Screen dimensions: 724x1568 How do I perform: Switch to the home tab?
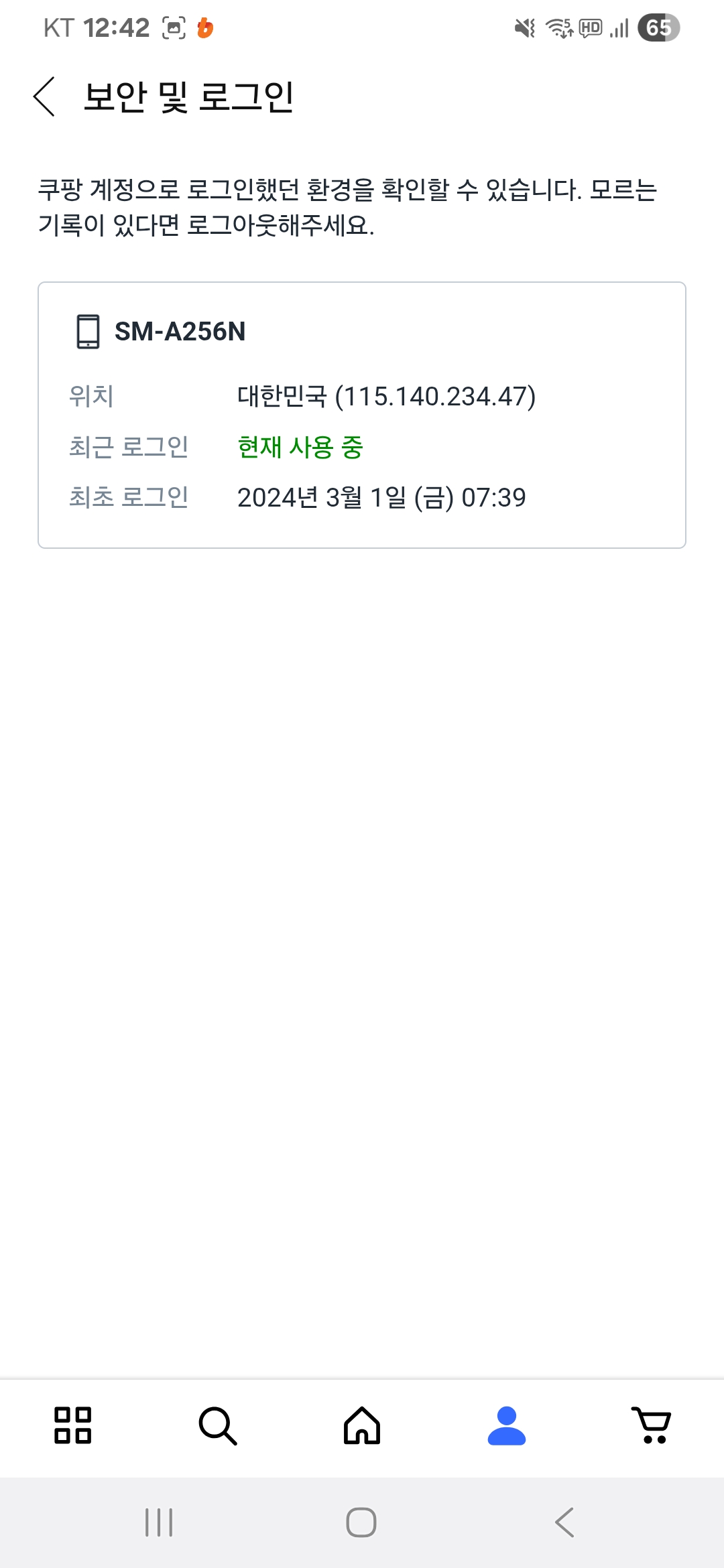[362, 1425]
